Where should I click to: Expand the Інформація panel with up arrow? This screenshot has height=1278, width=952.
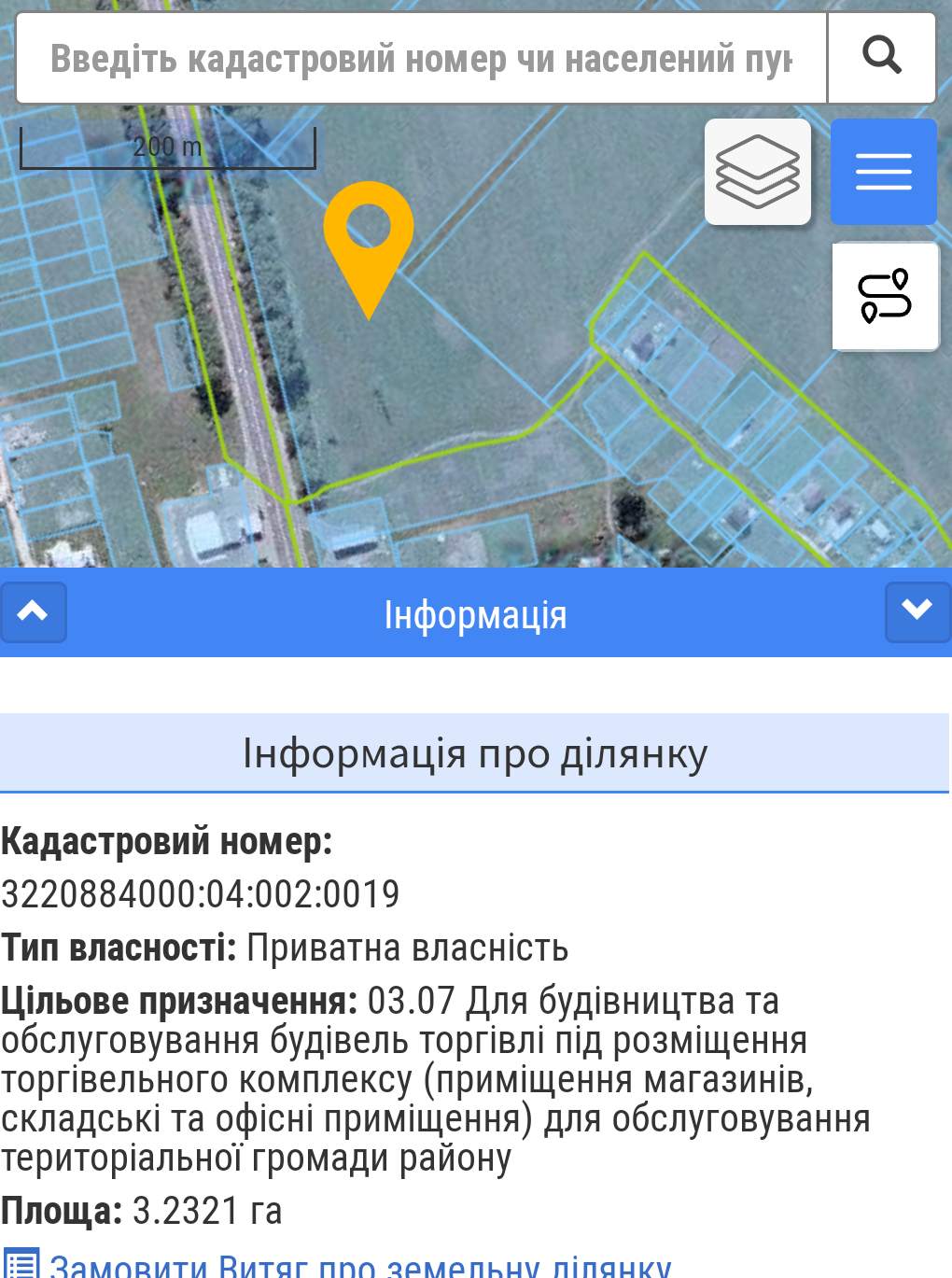(34, 612)
